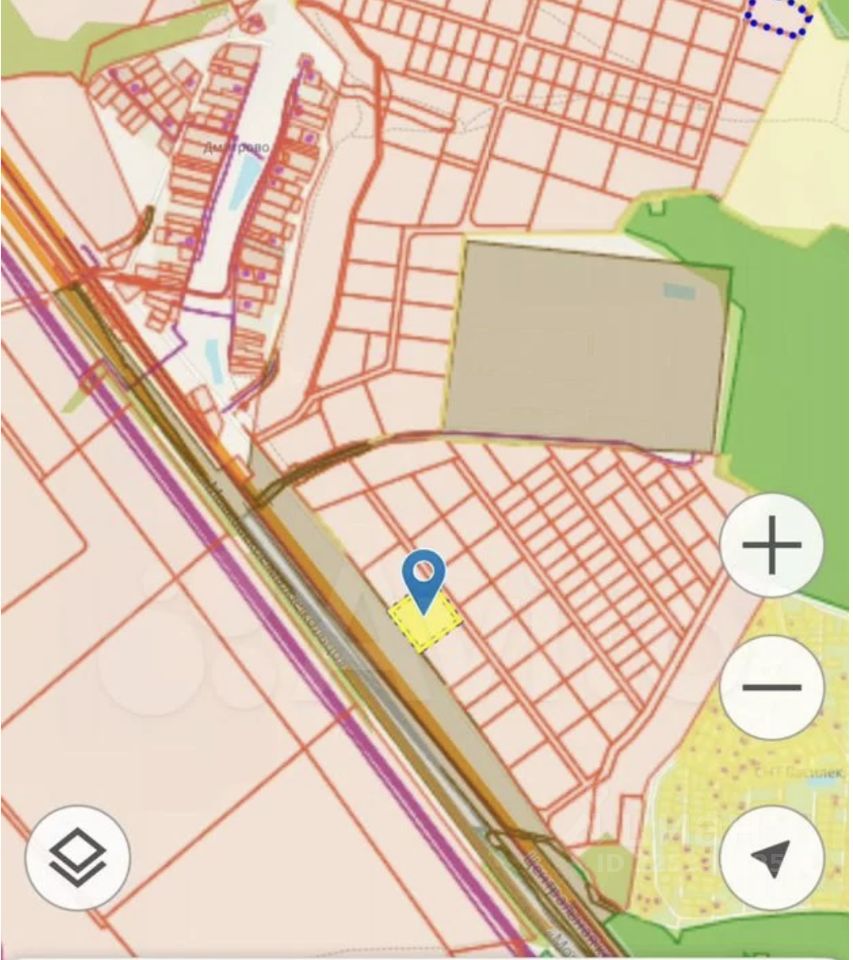Zoom out of the map
Image resolution: width=853 pixels, height=960 pixels.
(771, 687)
